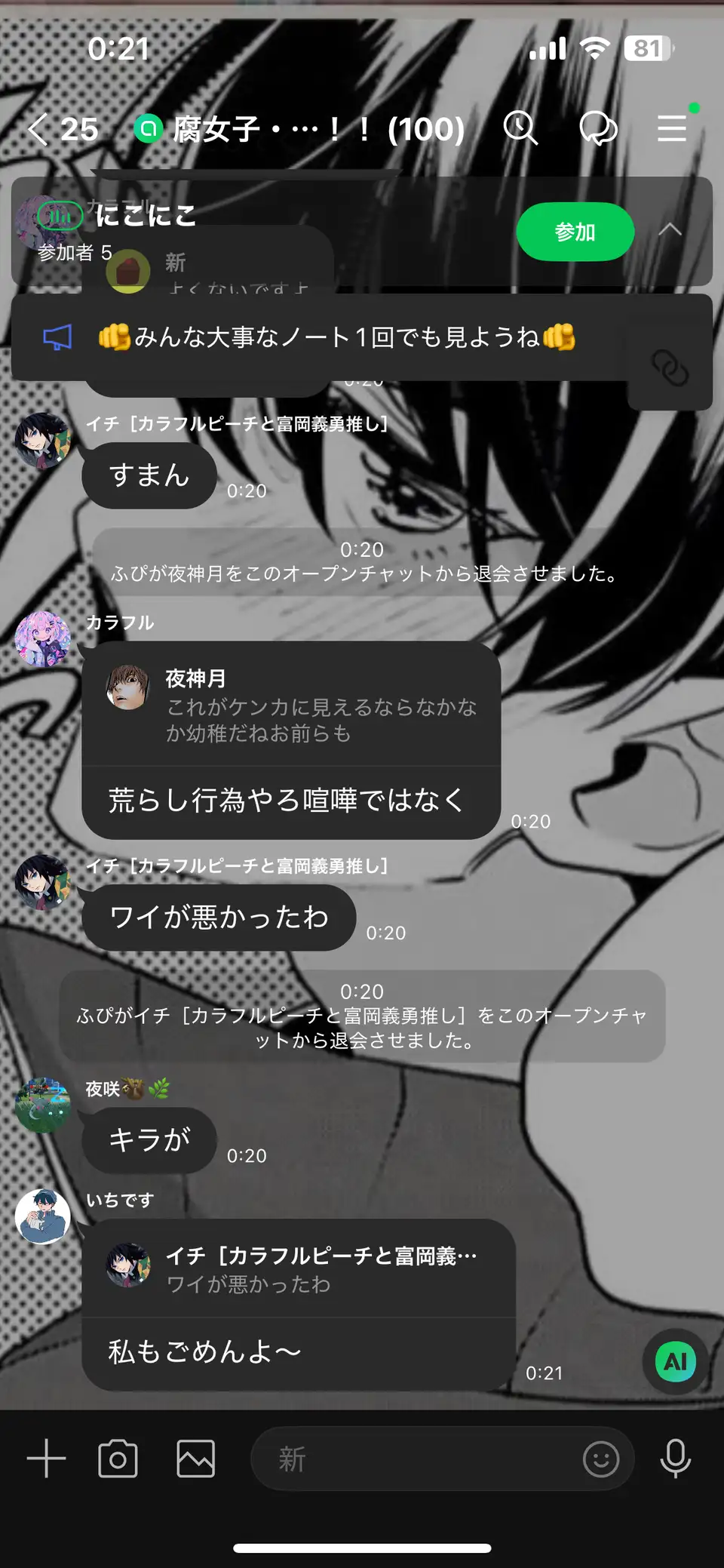
Task: Launch the camera to take photo
Action: tap(118, 1458)
